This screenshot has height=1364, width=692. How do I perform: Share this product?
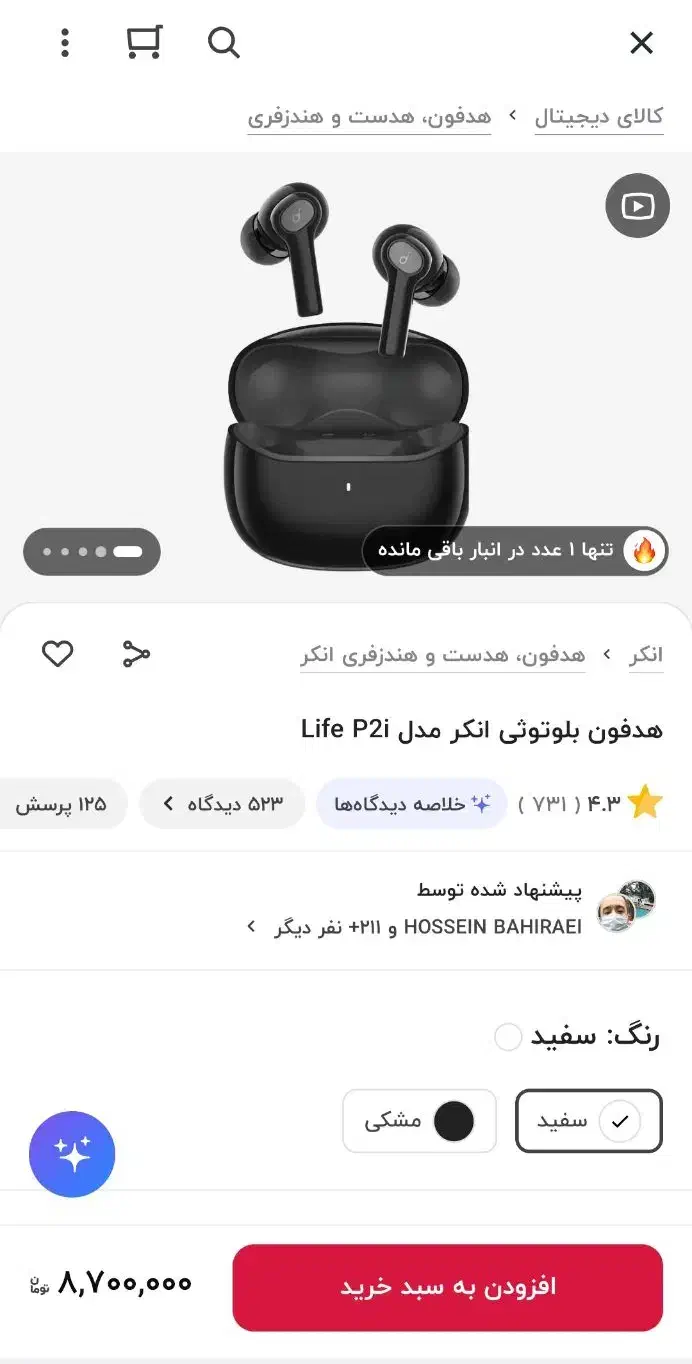(136, 654)
